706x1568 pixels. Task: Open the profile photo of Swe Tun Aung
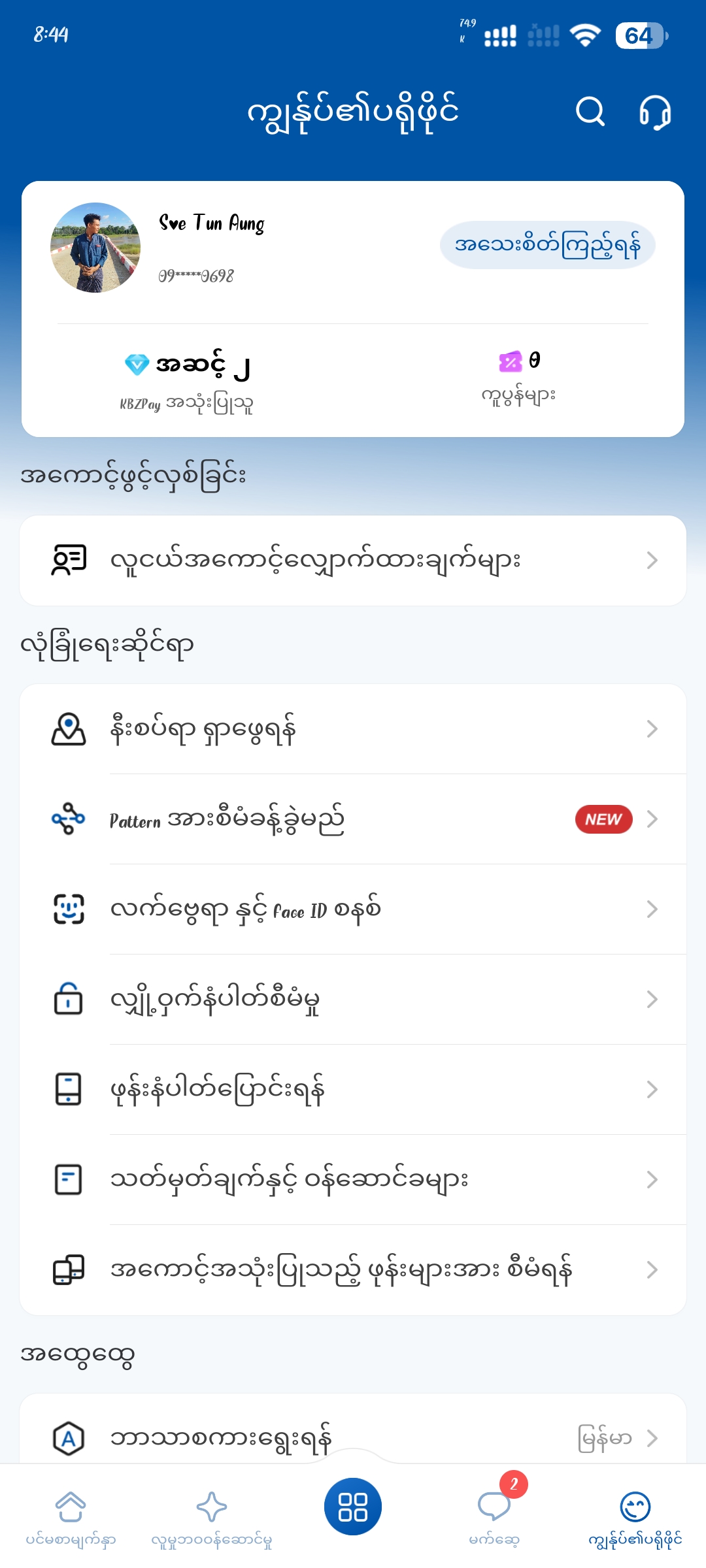(95, 248)
